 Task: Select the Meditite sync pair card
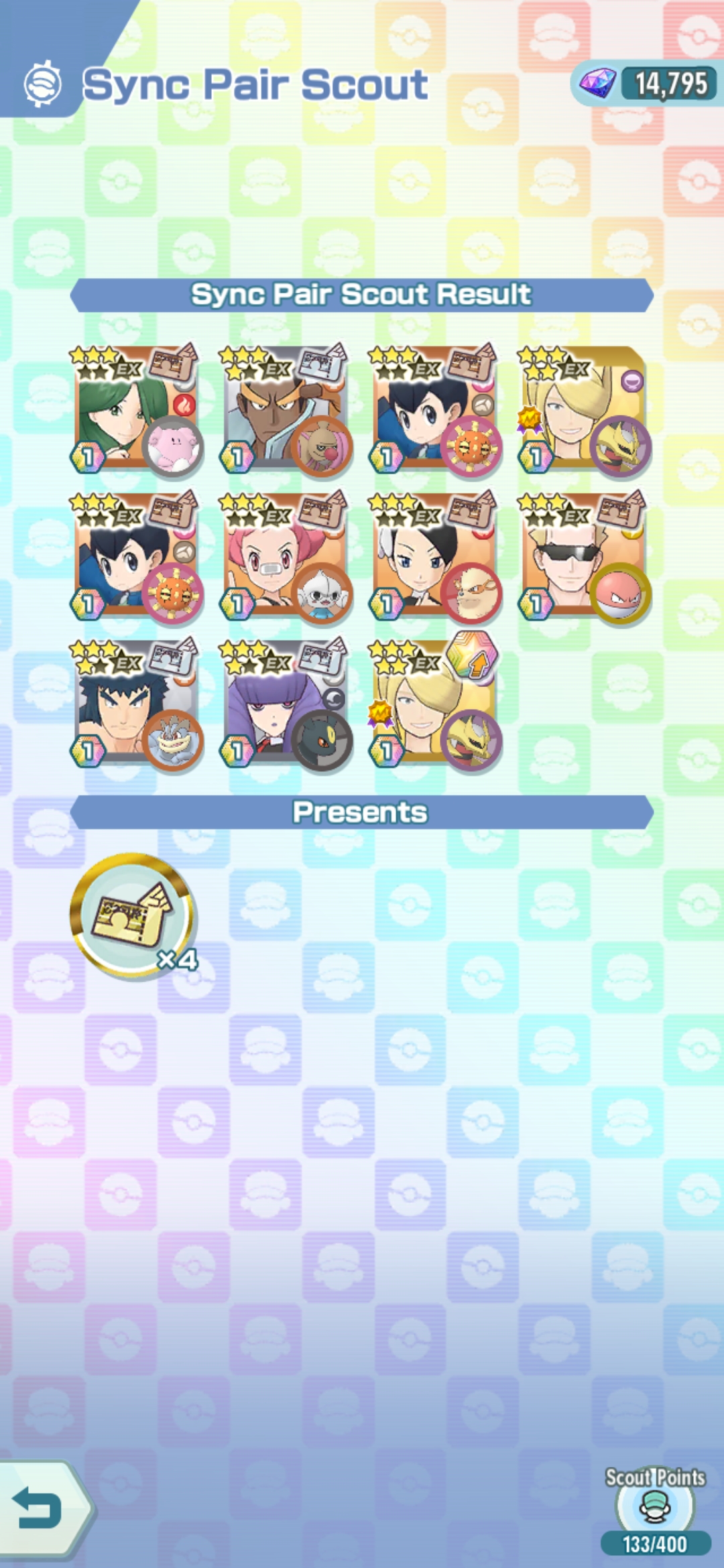tap(285, 556)
